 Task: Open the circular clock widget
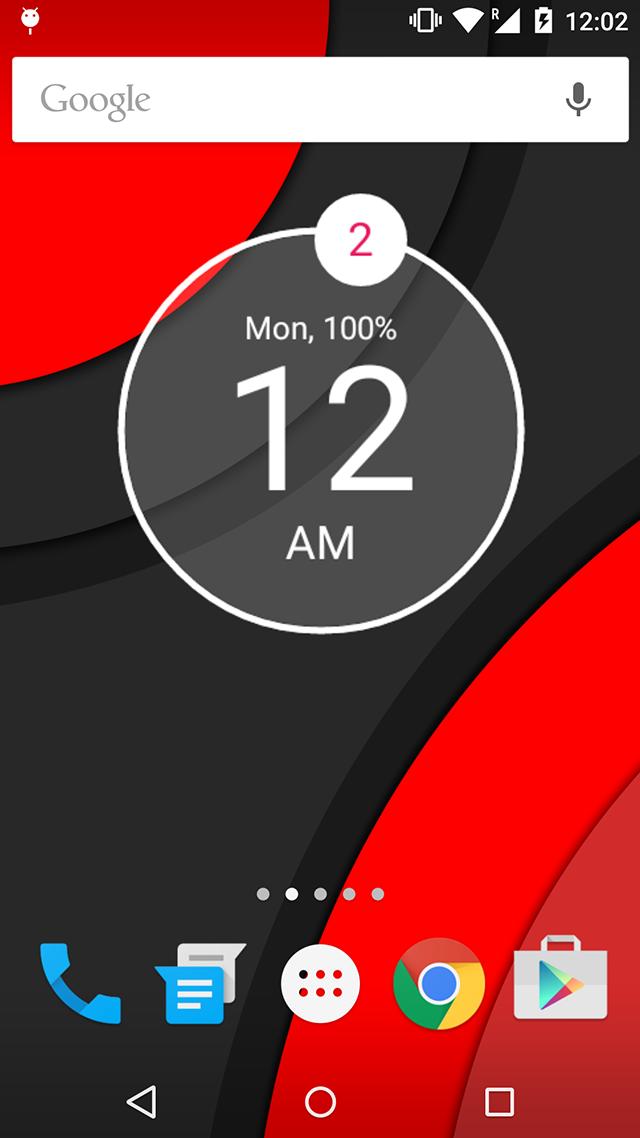pyautogui.click(x=321, y=430)
